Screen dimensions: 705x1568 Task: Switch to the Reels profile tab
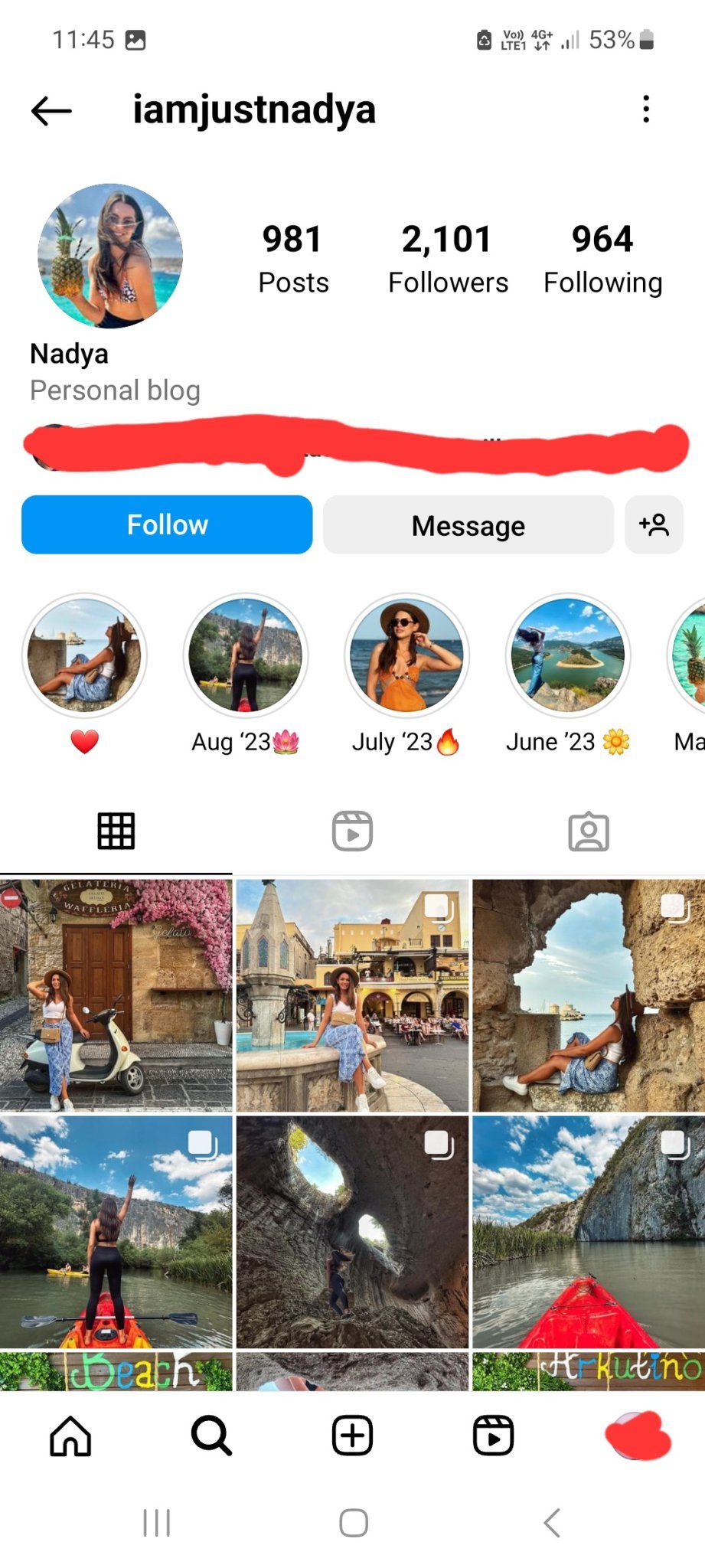tap(352, 831)
